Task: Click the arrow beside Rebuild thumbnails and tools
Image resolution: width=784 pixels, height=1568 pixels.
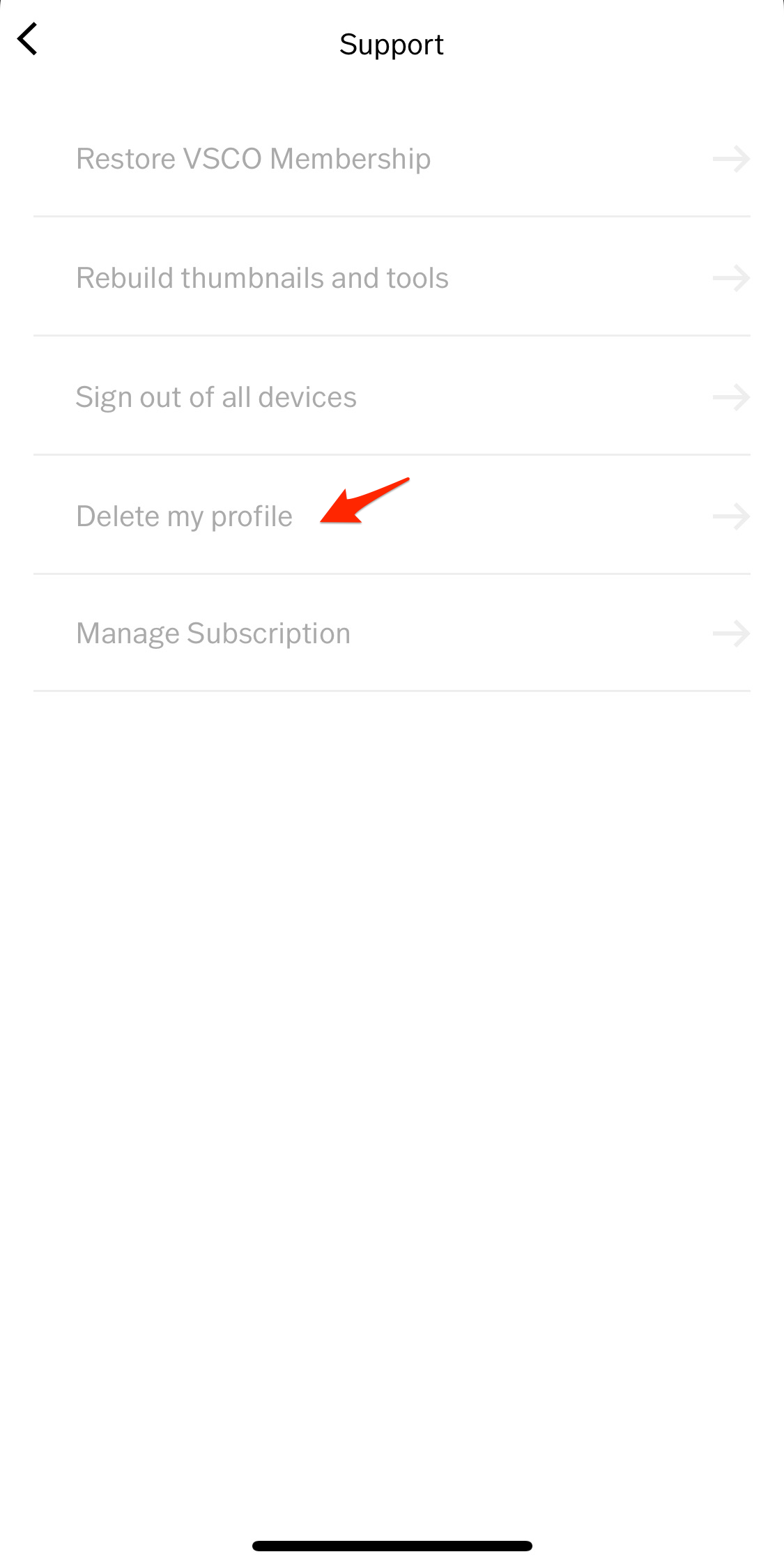Action: [732, 277]
